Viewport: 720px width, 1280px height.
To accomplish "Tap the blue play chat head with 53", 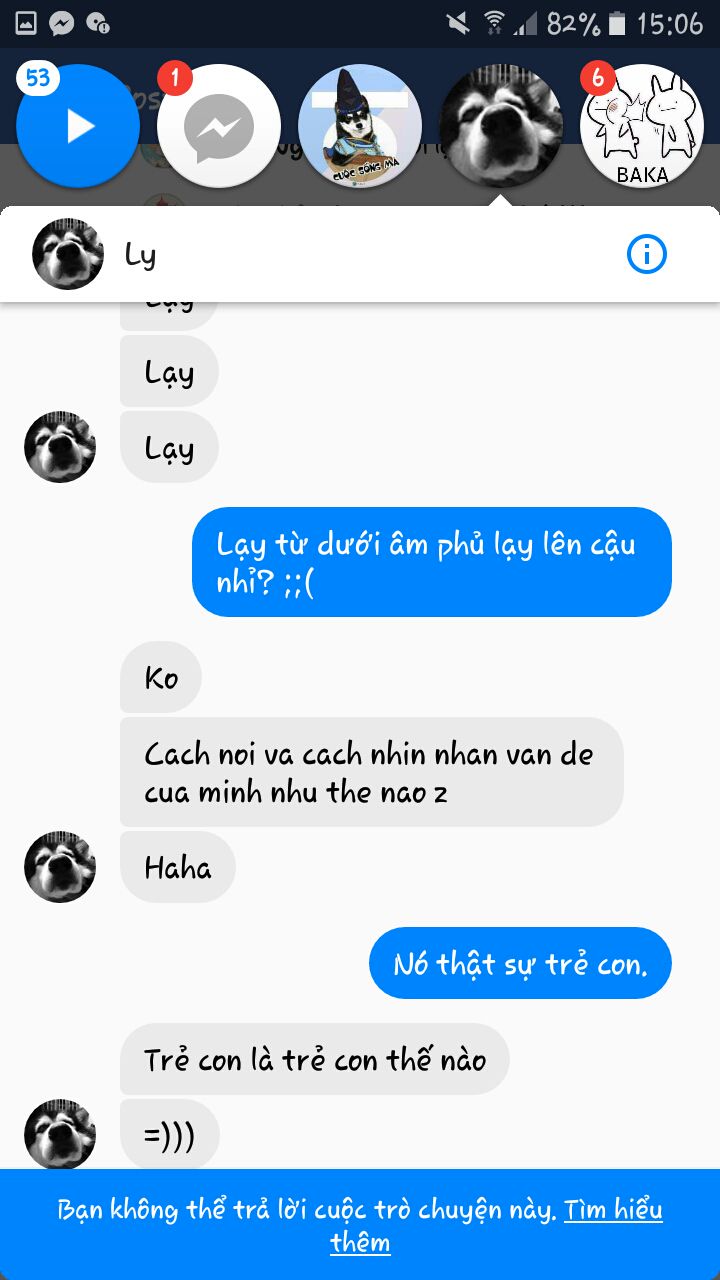I will click(78, 126).
